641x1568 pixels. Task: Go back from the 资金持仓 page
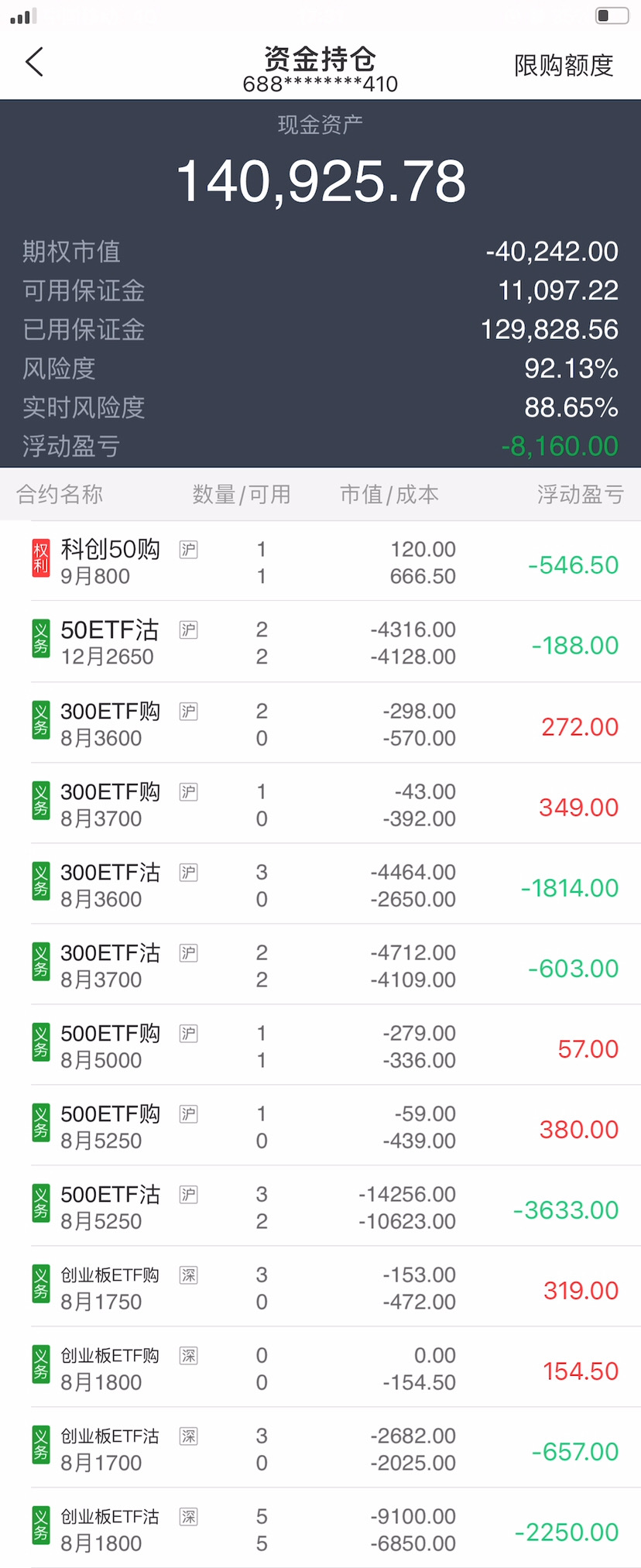pos(35,63)
